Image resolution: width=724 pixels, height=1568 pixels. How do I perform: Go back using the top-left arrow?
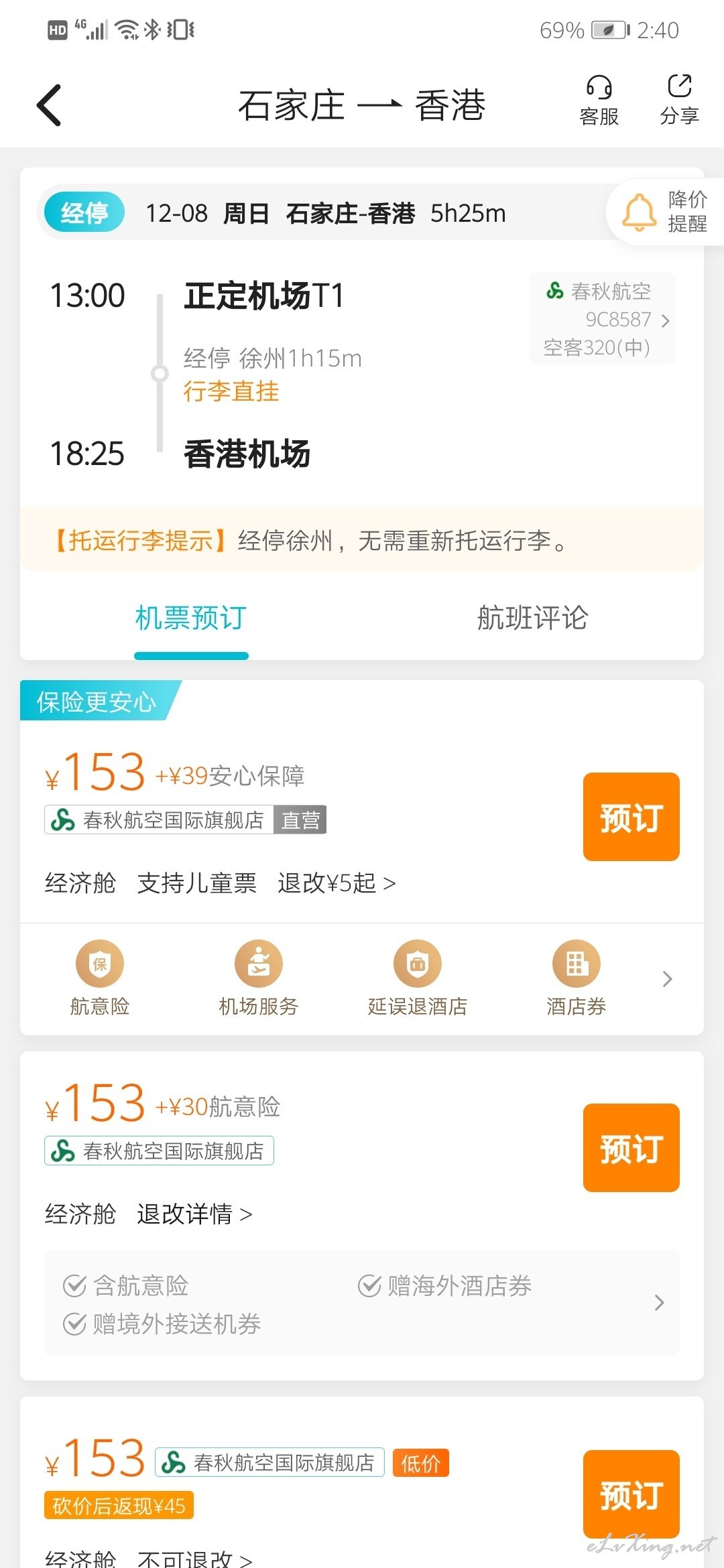(49, 105)
